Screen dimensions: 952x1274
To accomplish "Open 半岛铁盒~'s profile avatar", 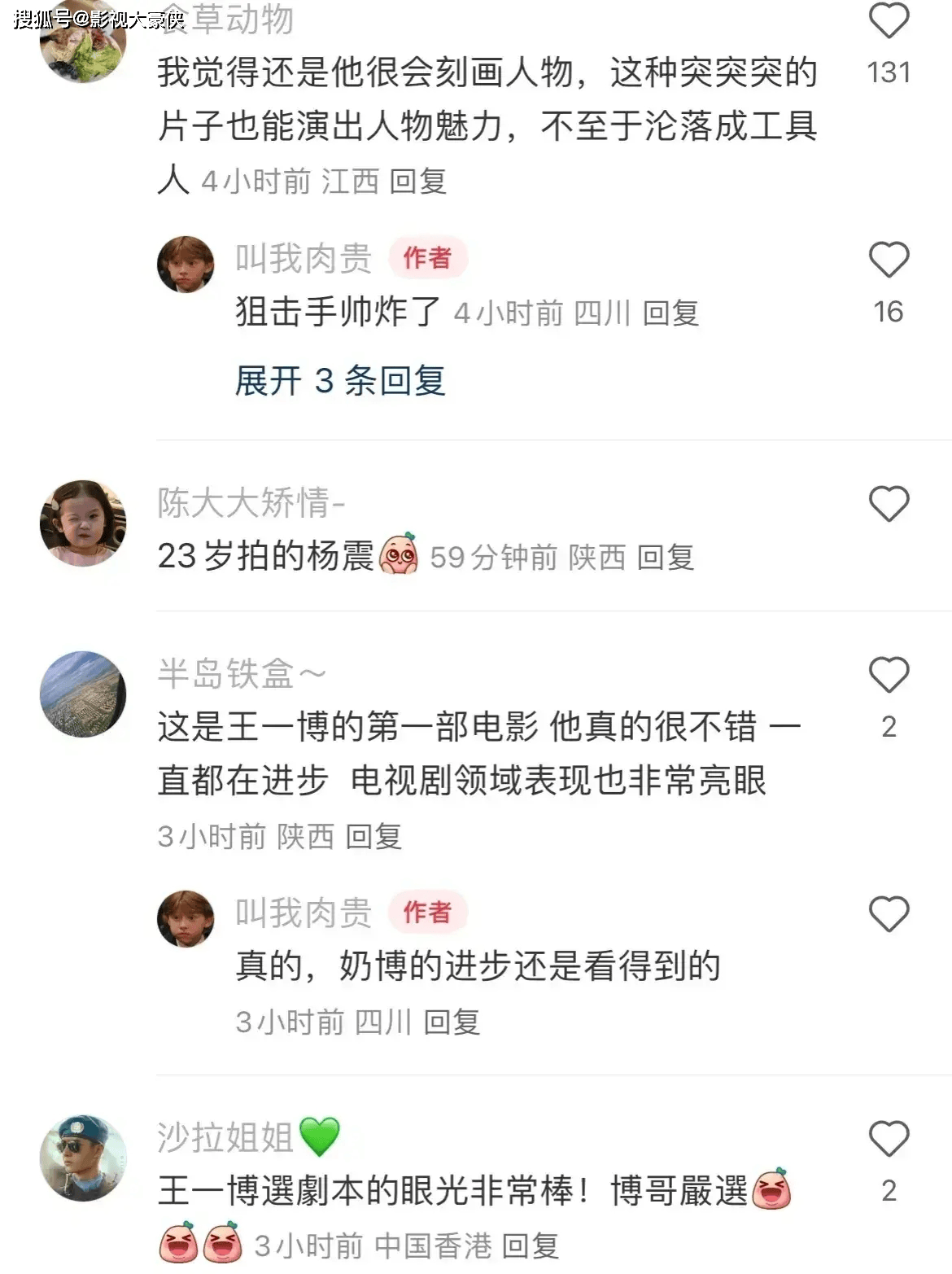I will [83, 694].
